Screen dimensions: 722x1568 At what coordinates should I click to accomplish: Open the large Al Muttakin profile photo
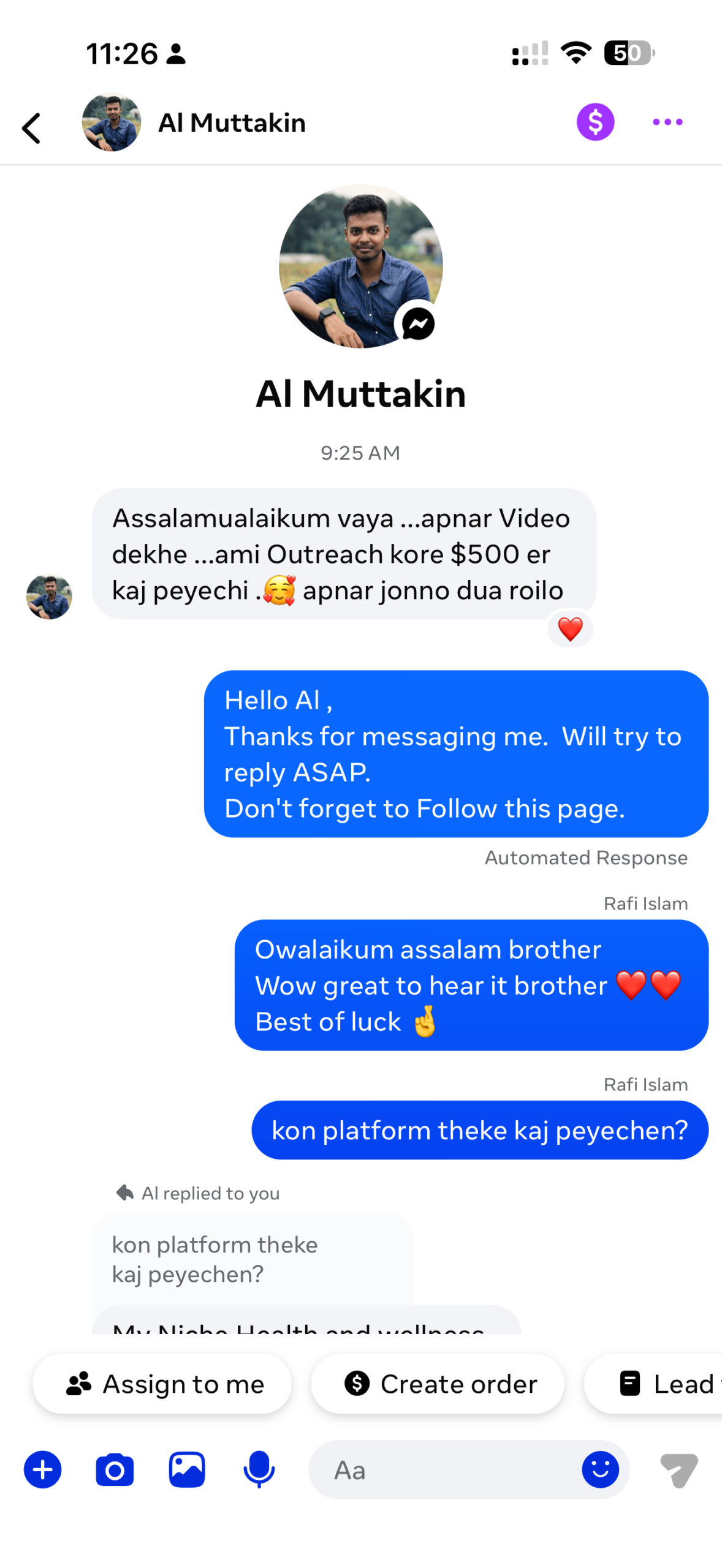coord(360,266)
